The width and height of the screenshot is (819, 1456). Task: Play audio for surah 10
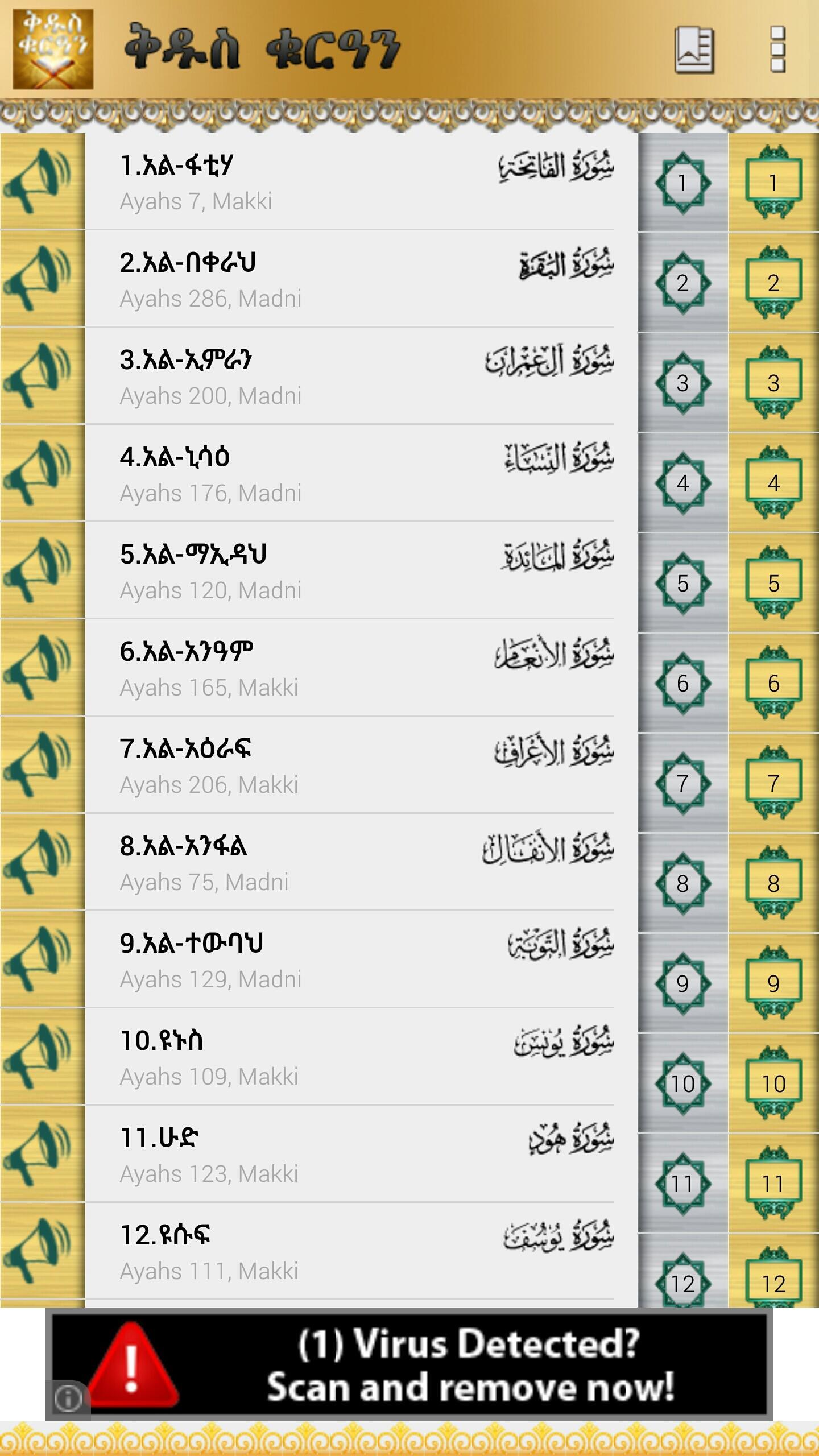click(41, 1057)
